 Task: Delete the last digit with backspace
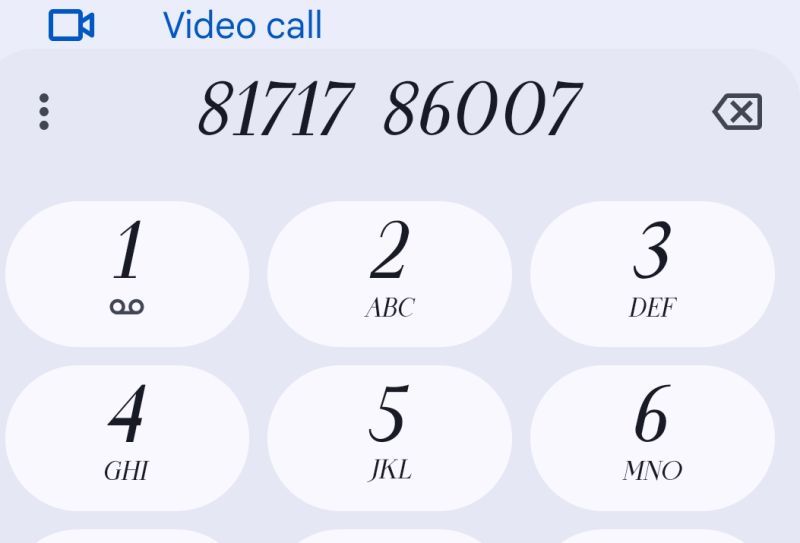pyautogui.click(x=737, y=112)
